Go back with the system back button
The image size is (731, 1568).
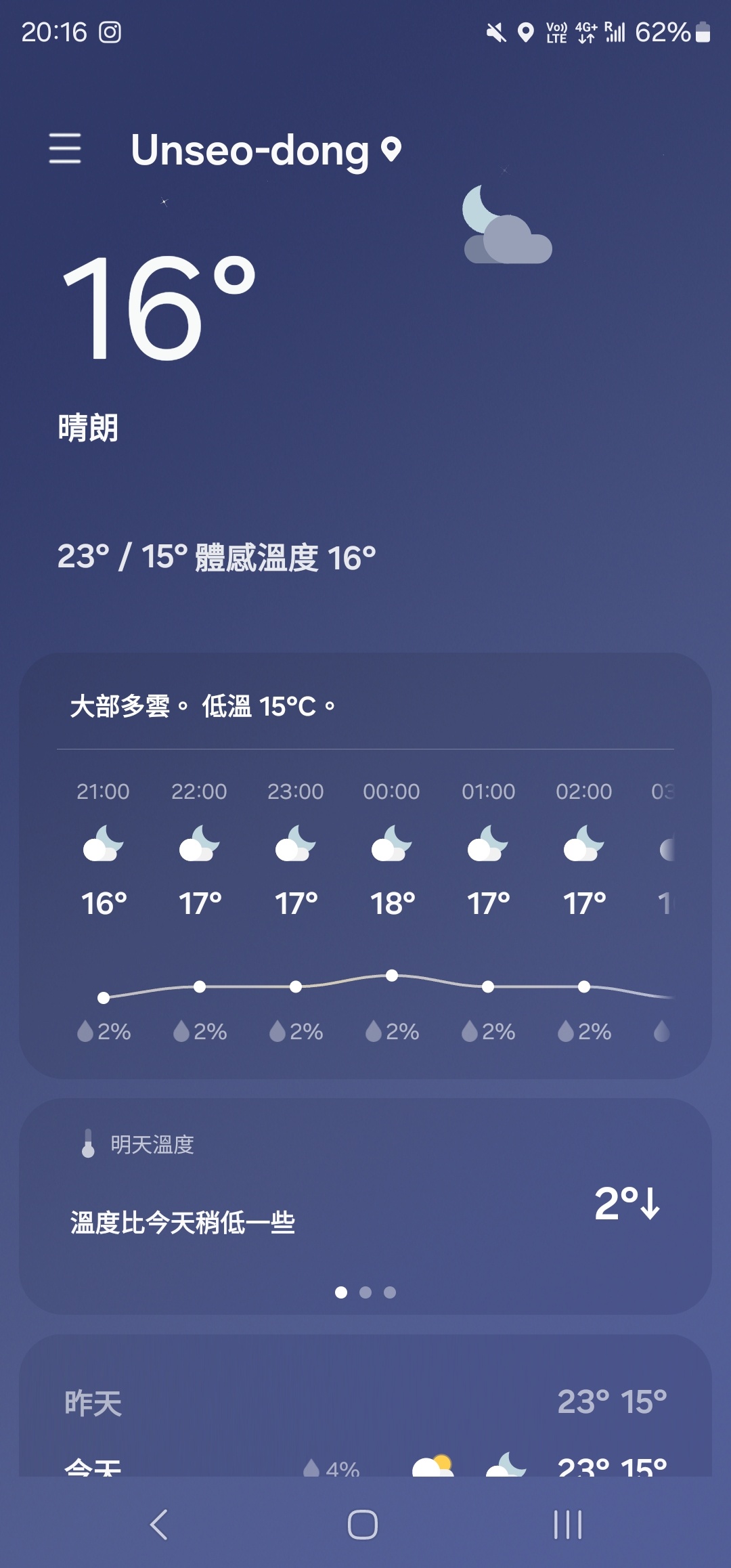(x=159, y=1525)
